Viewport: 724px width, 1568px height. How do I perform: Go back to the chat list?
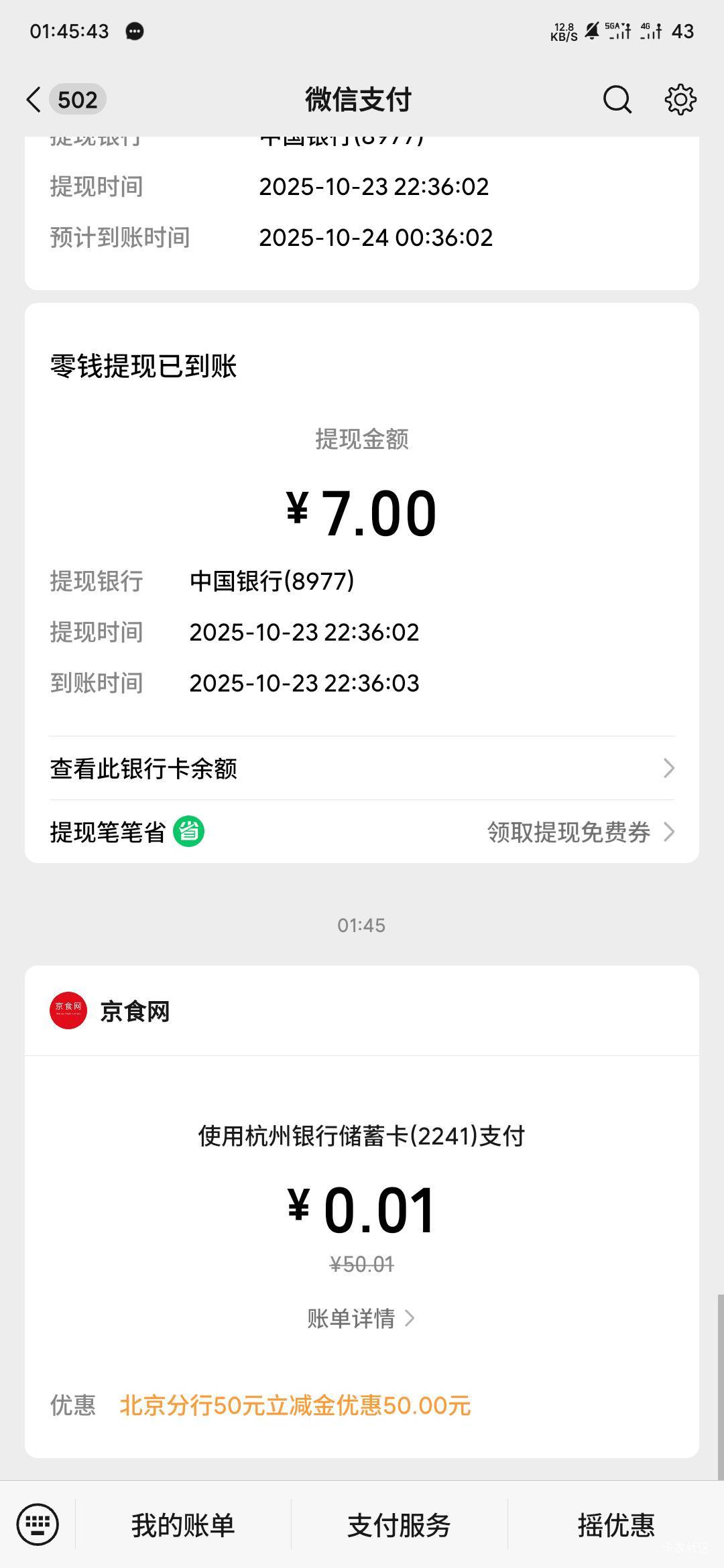[35, 100]
